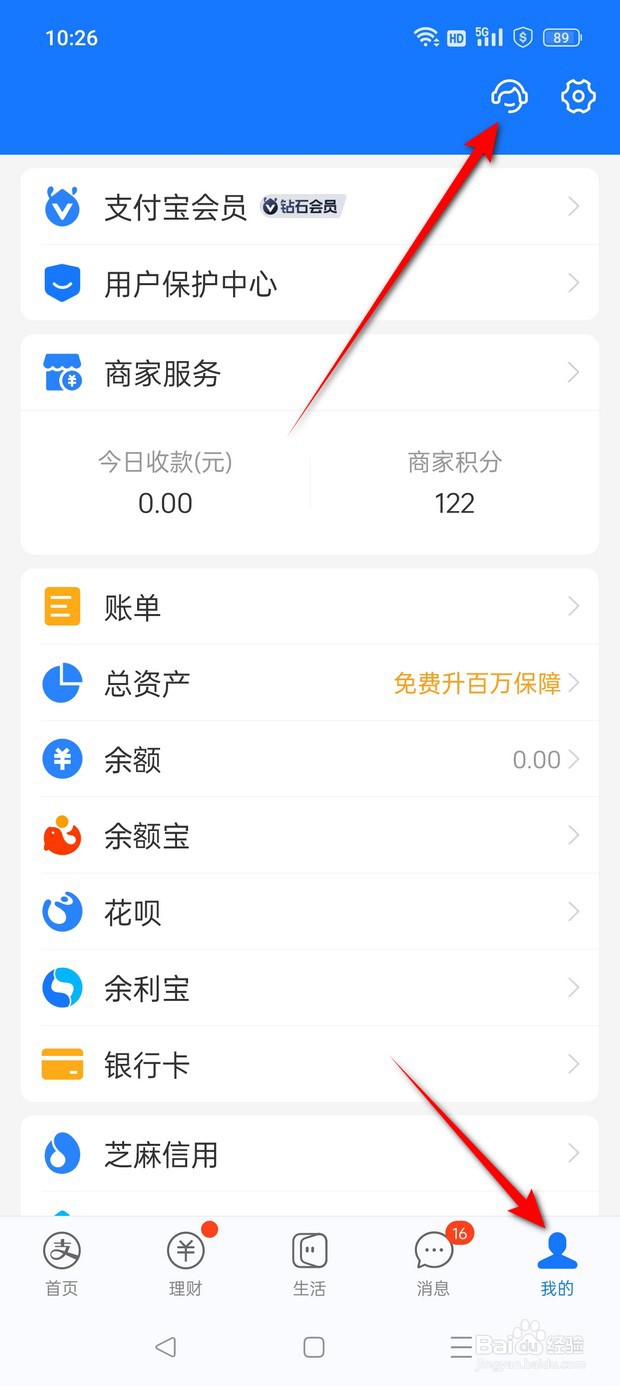
Task: Open the customer service headset icon
Action: pyautogui.click(x=509, y=97)
